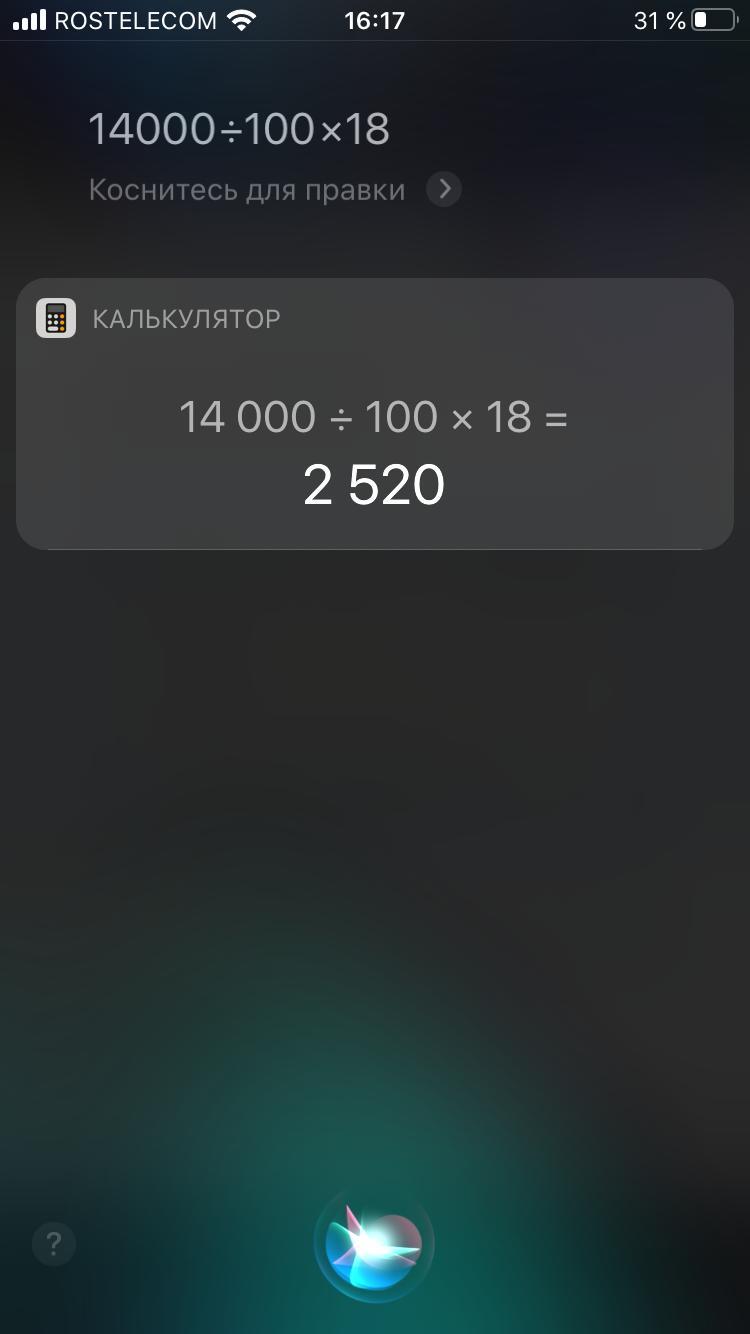
Task: Activate the Siri orb to speak
Action: tap(374, 1245)
